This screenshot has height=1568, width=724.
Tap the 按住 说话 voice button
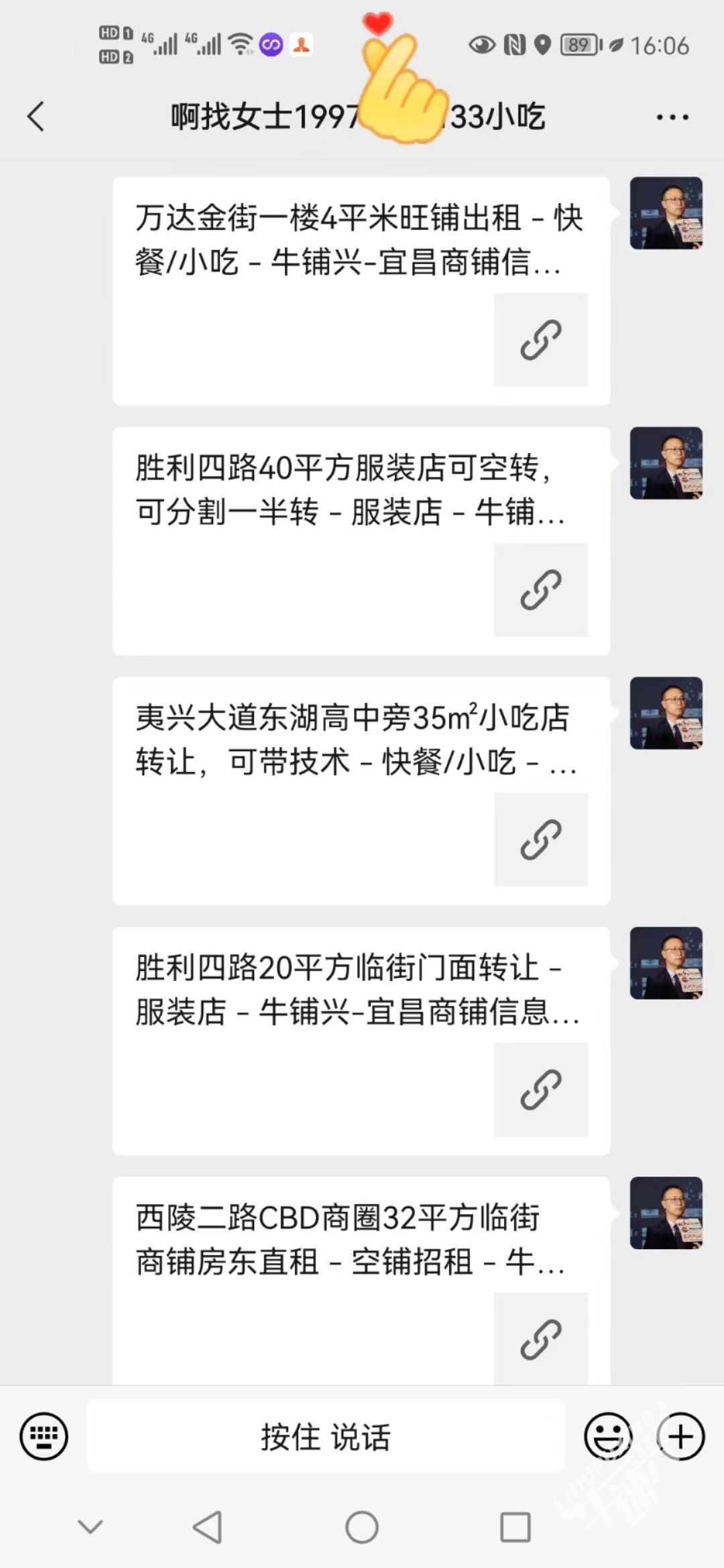tap(325, 1436)
